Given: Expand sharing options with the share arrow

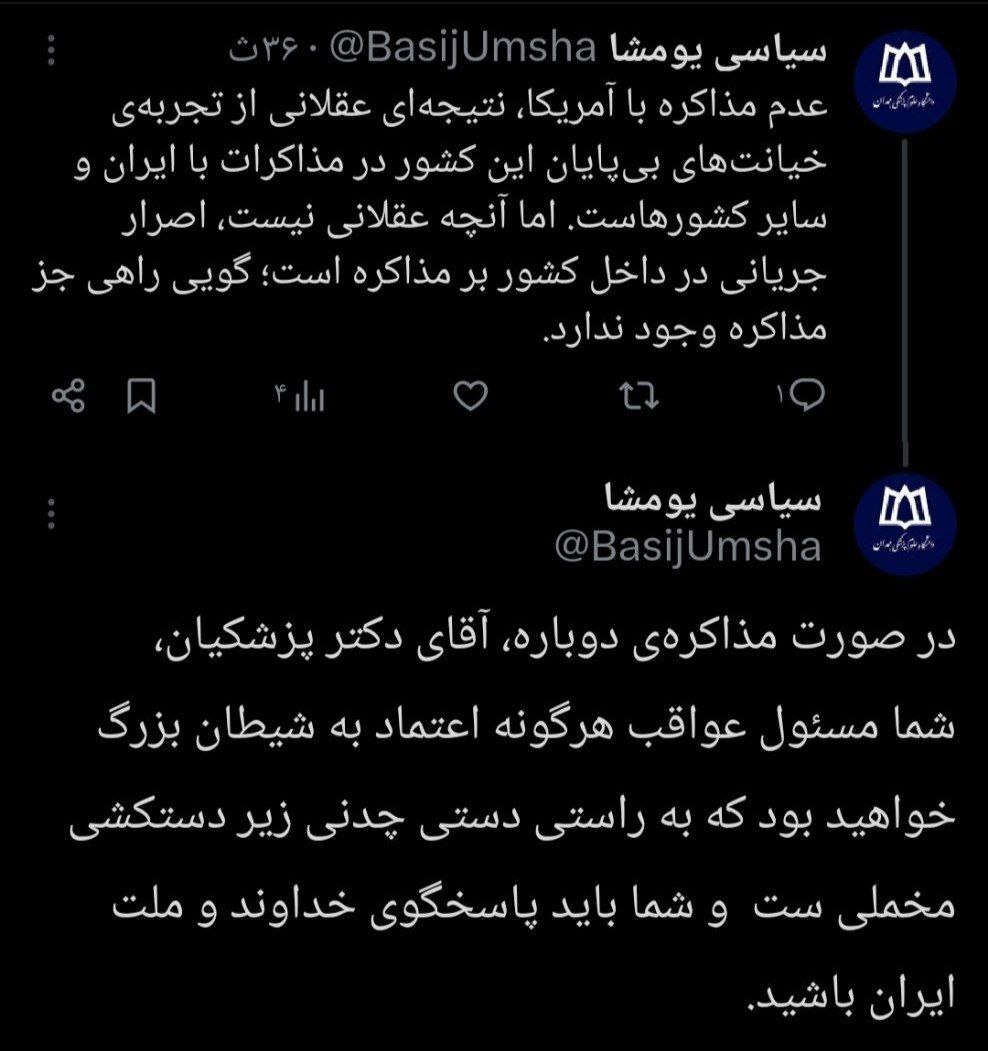Looking at the screenshot, I should [68, 396].
